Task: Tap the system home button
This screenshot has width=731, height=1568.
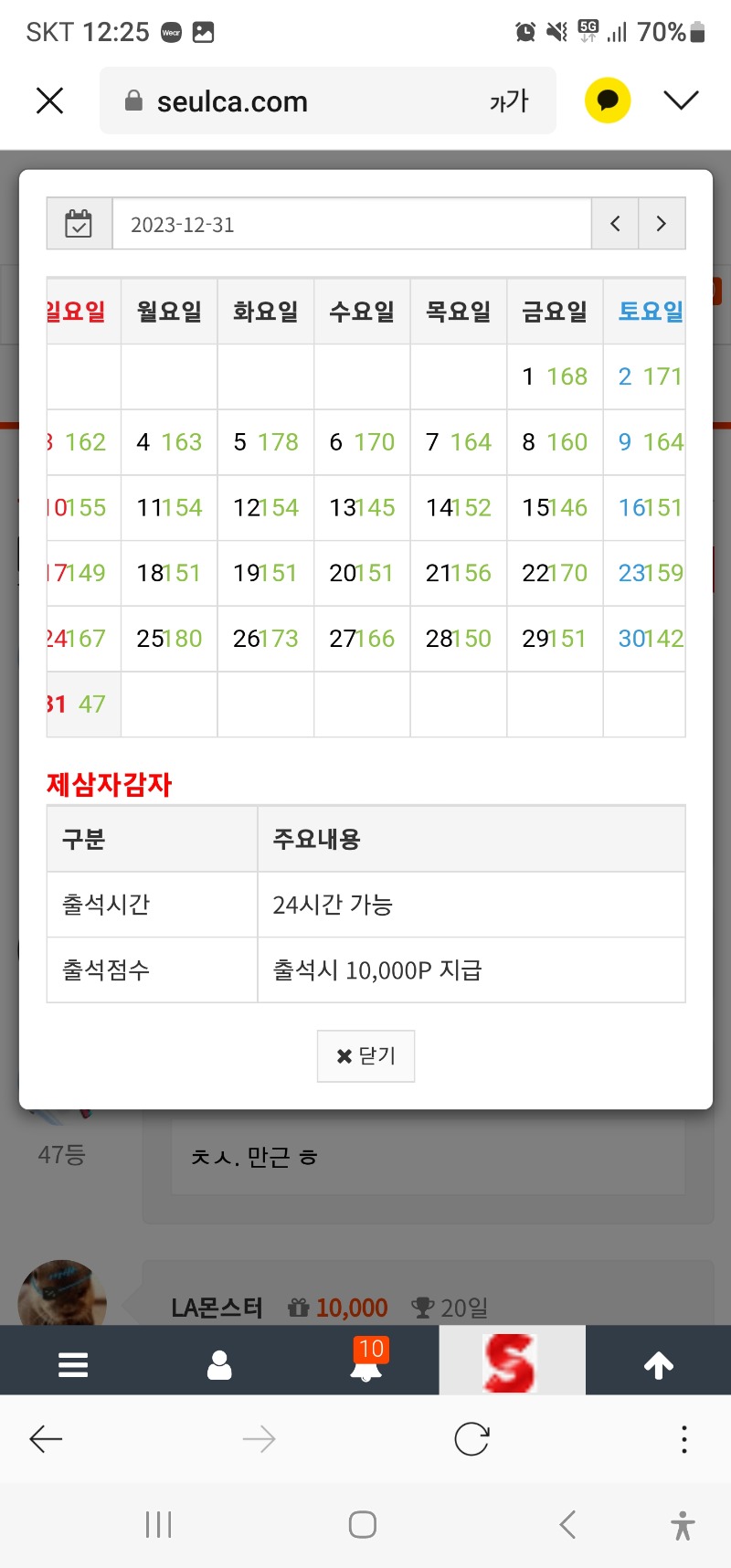Action: [363, 1524]
